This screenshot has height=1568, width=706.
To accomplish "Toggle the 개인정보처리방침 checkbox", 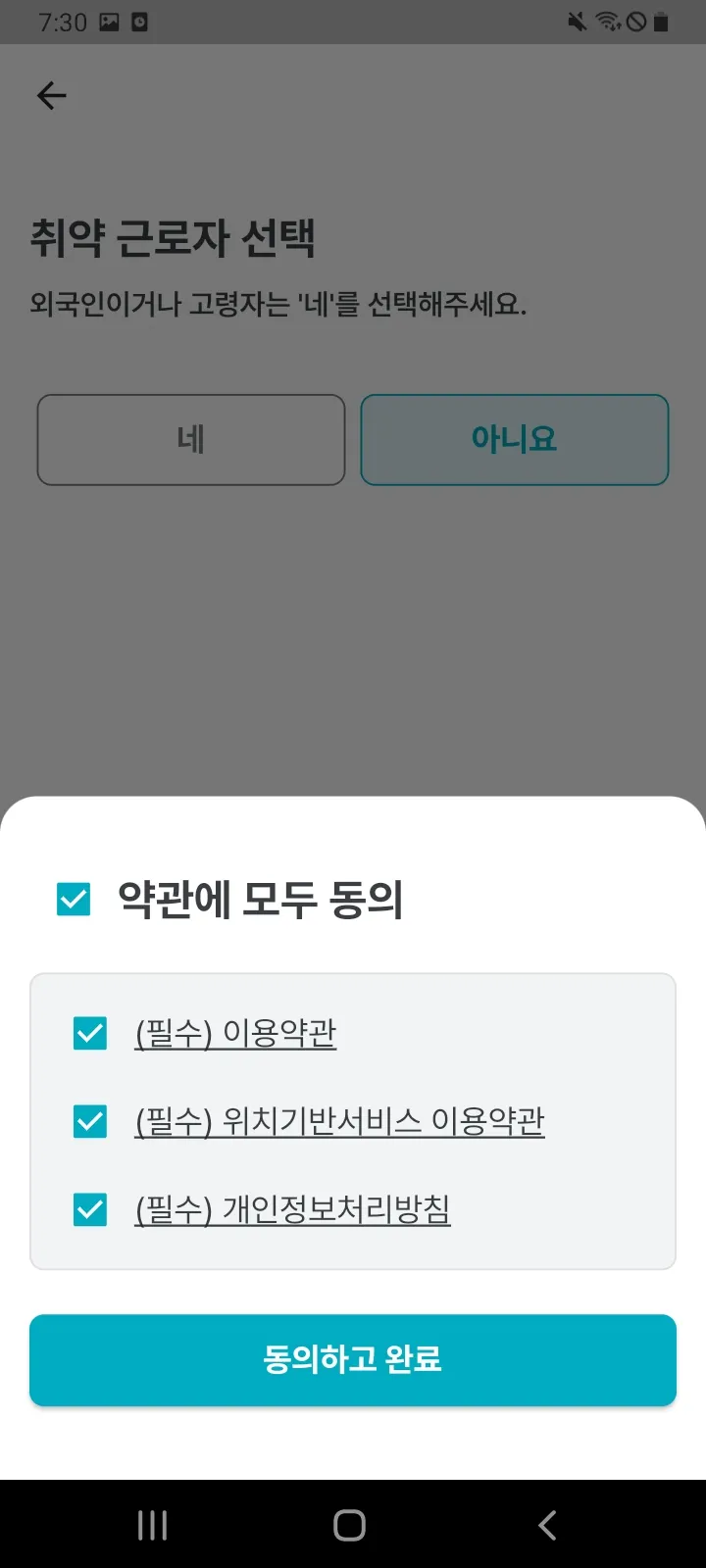I will click(90, 1209).
